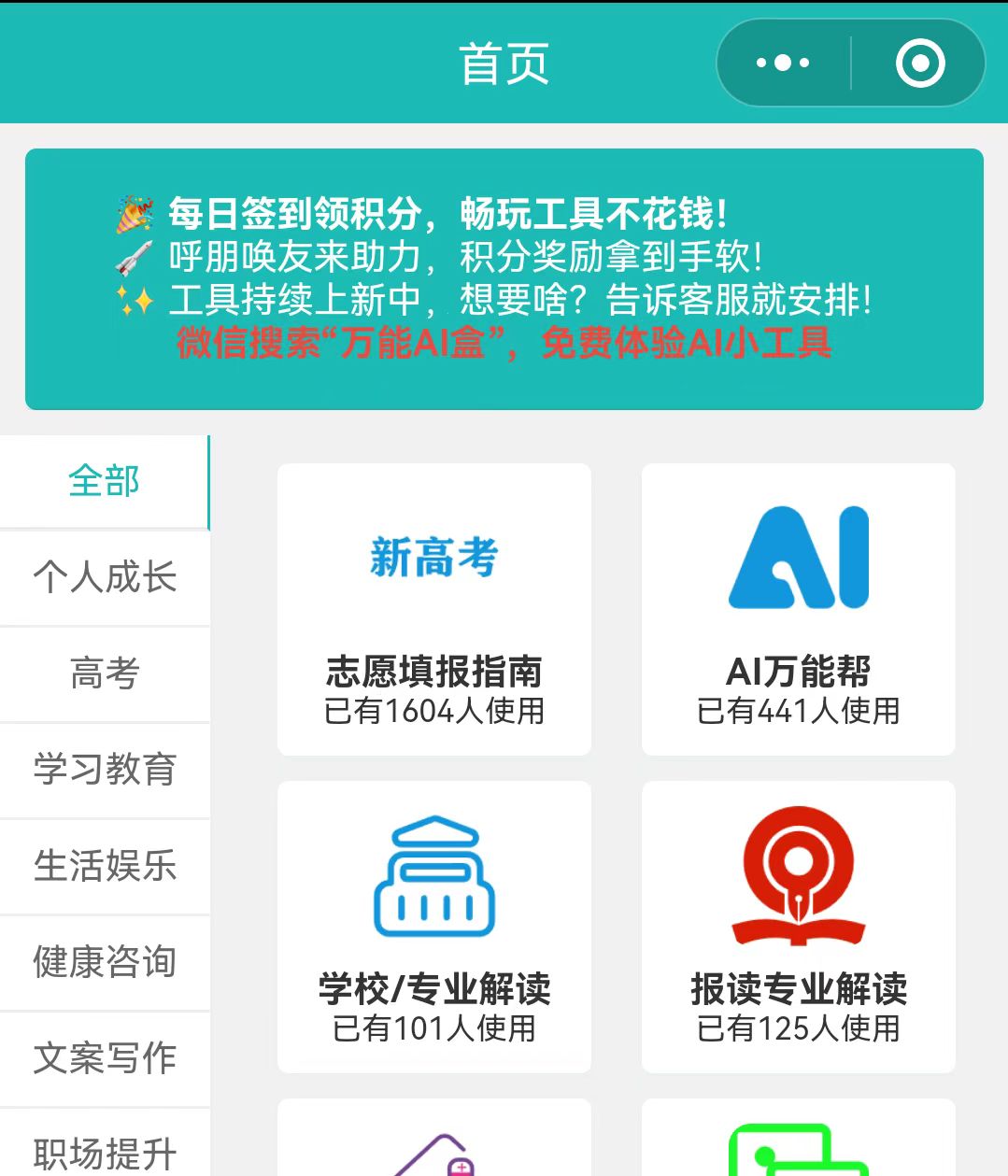Open the 报读专业解读 tool

(x=798, y=927)
